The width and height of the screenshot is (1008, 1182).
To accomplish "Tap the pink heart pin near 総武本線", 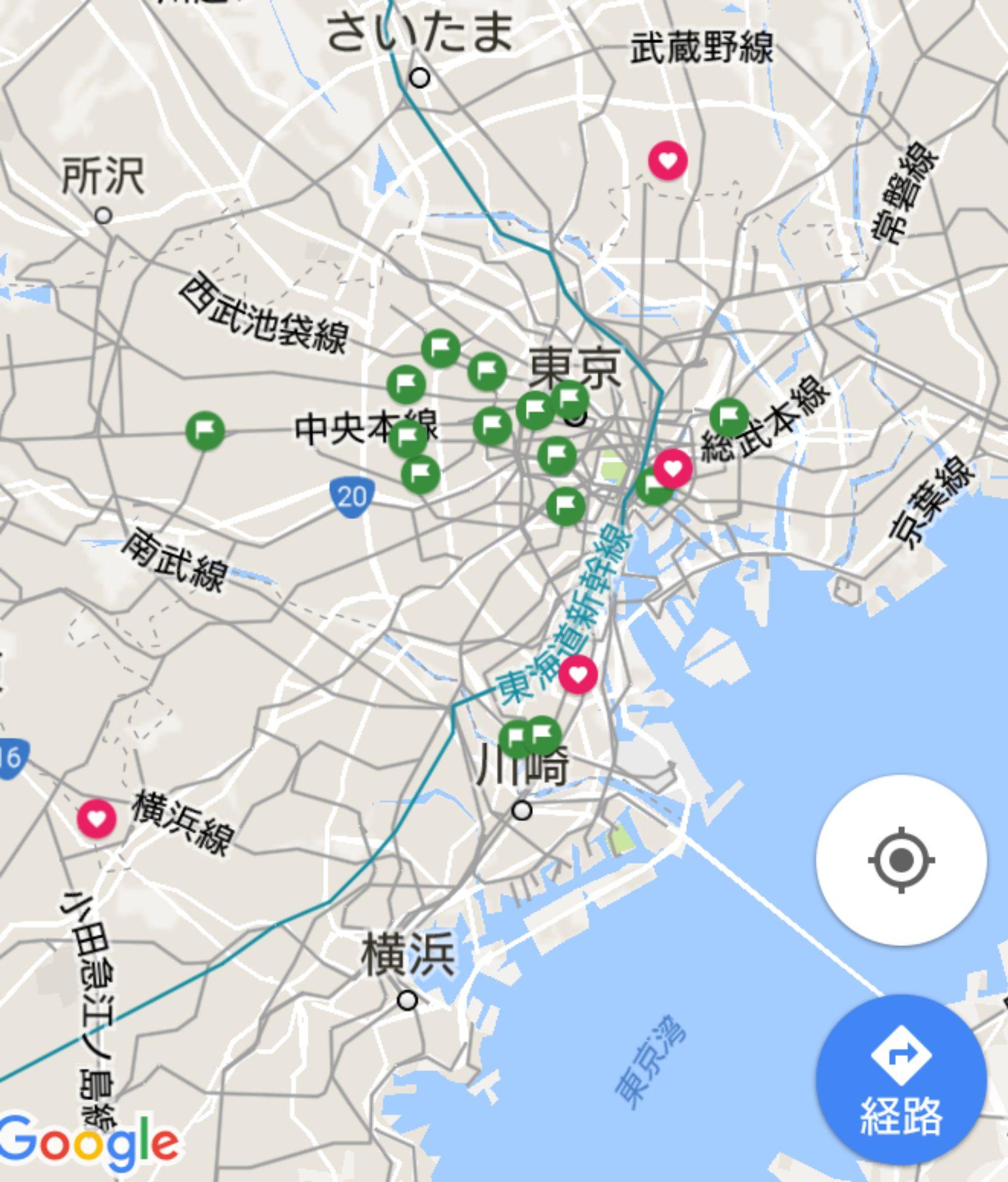I will click(672, 469).
